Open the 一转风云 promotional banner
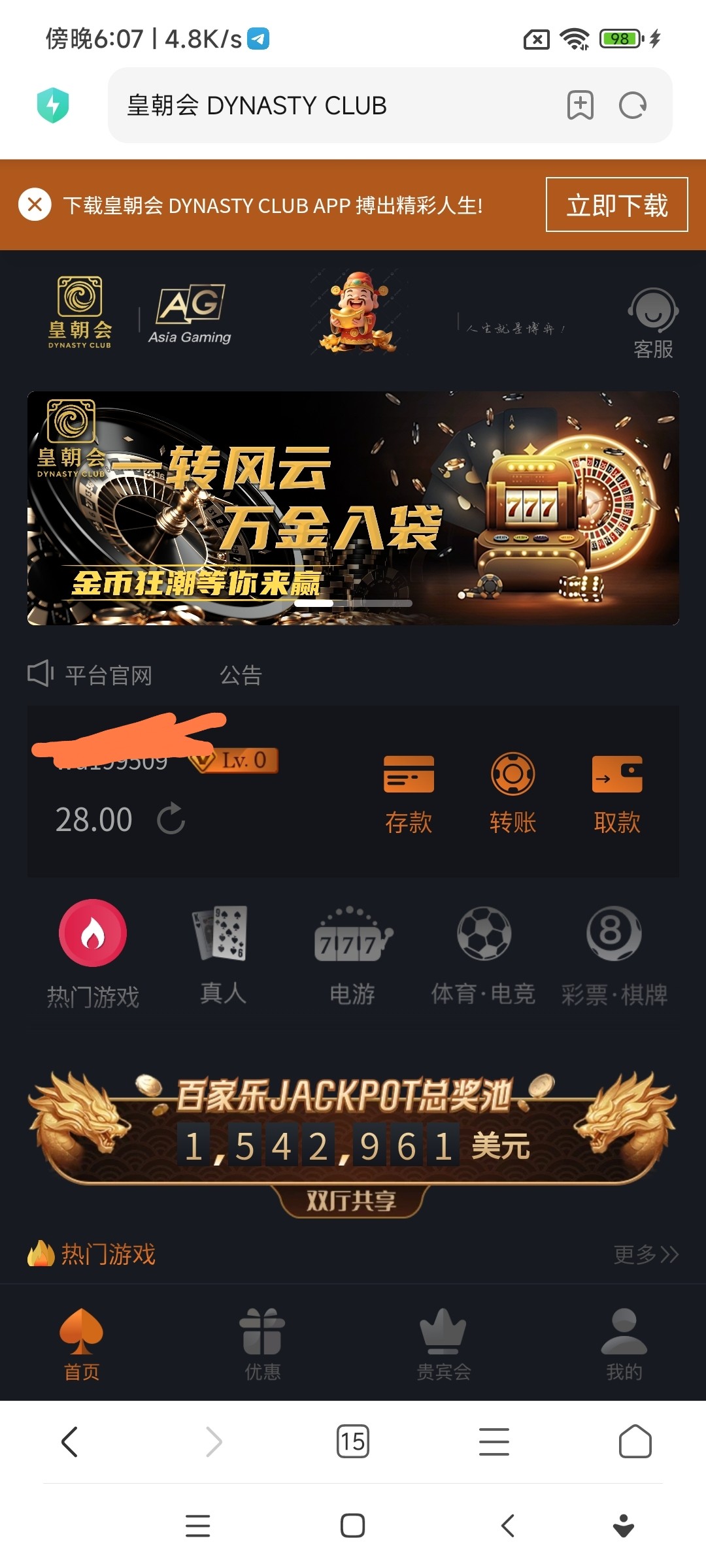The image size is (706, 1568). tap(353, 508)
